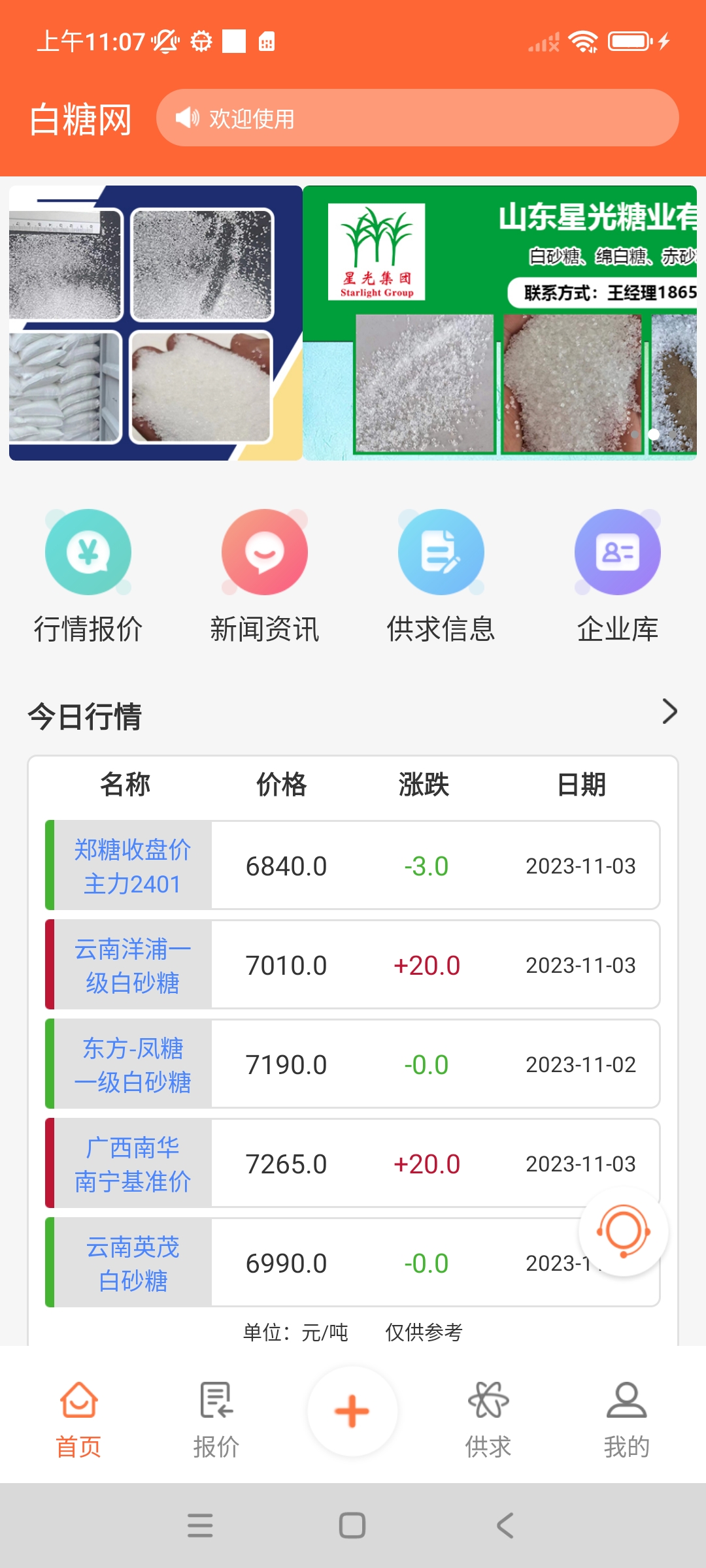Switch to the 供求 tab
Viewport: 706px width, 1568px height.
click(488, 1419)
